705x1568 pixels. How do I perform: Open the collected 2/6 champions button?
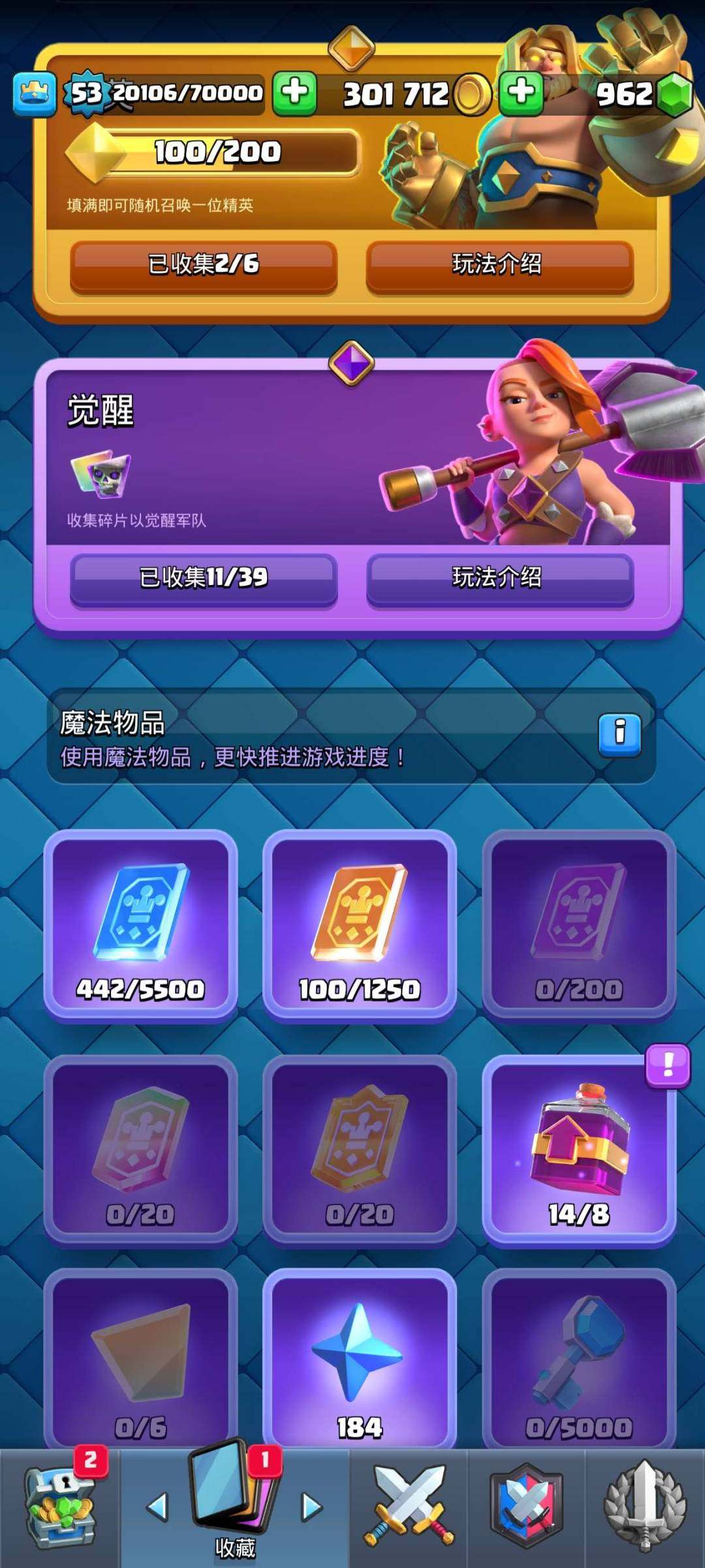[204, 264]
